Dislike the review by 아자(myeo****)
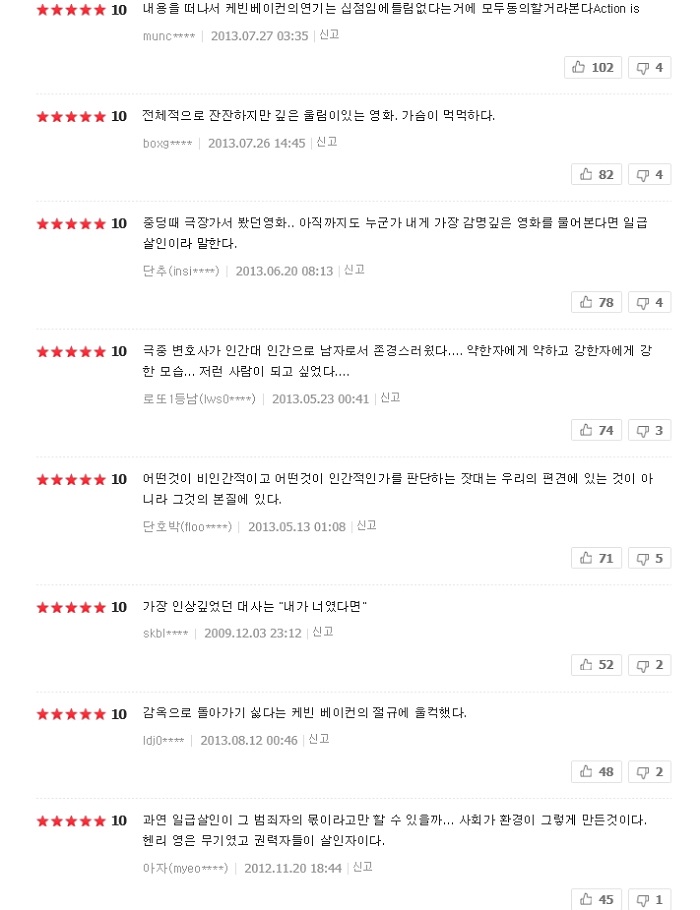The image size is (700, 910). coord(649,899)
